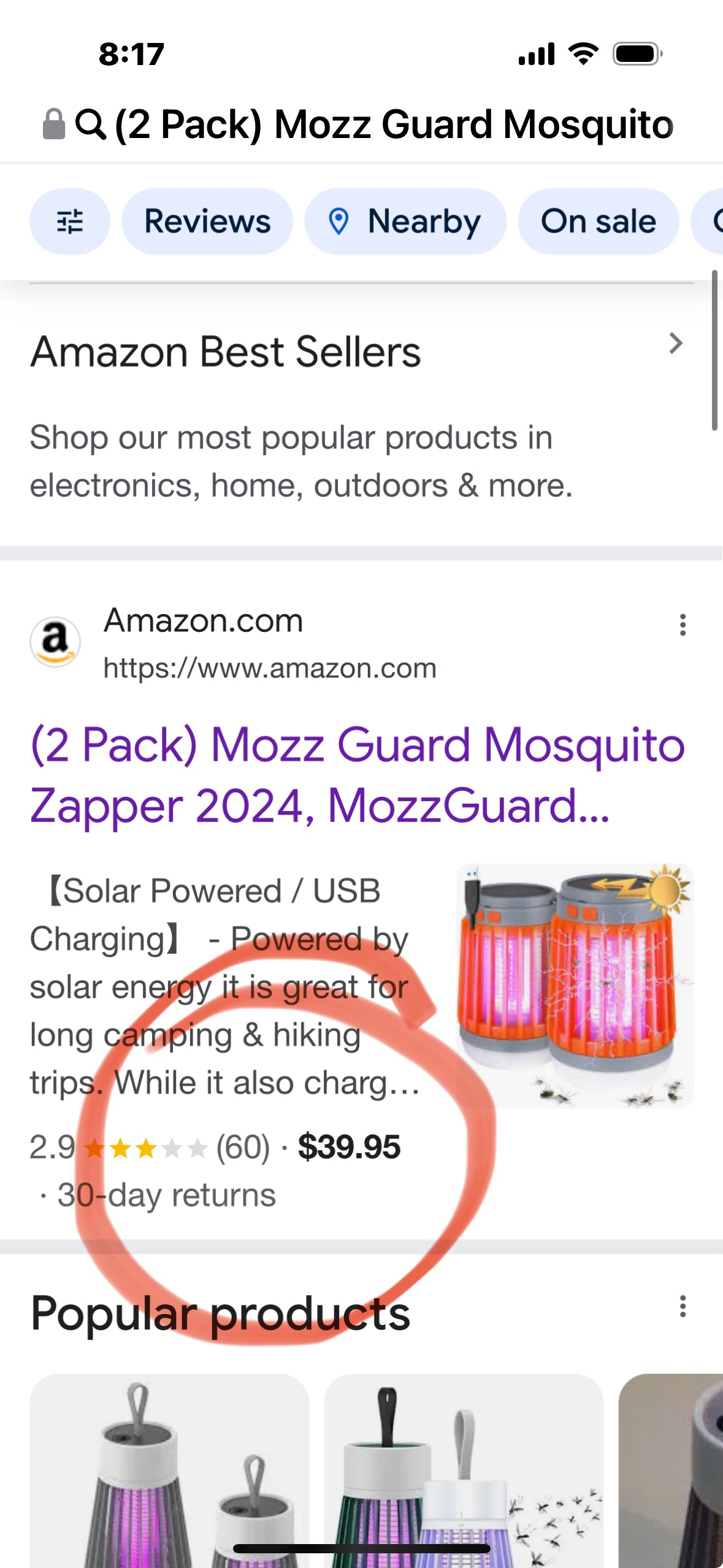Tap the orange mosquito zapper thumbnail

pos(575,985)
